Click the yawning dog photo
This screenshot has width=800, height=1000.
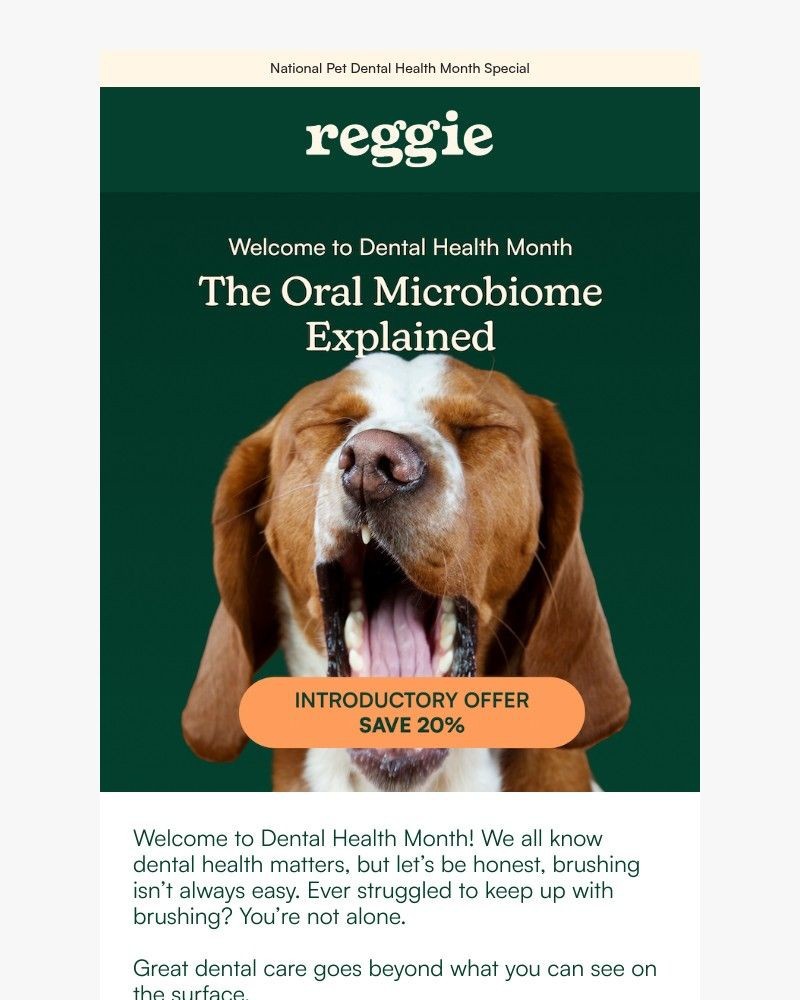[x=400, y=550]
